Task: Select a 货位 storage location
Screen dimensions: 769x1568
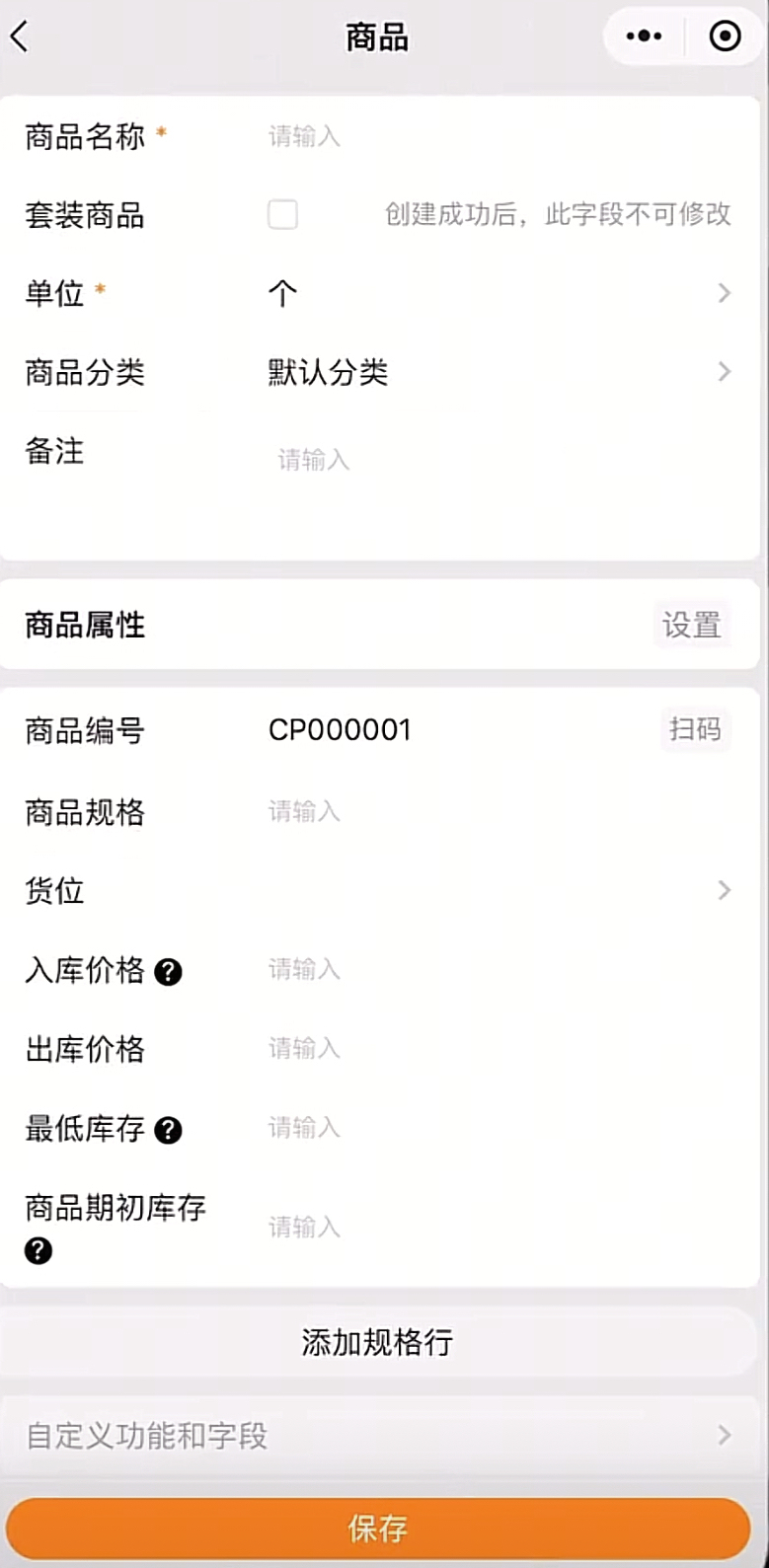Action: tap(494, 890)
